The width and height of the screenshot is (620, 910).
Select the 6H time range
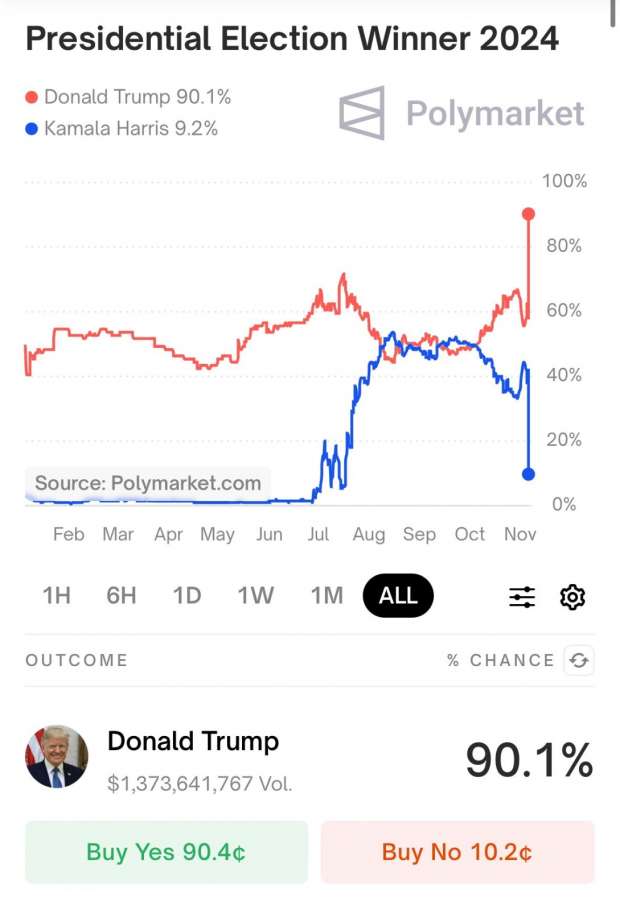point(121,596)
